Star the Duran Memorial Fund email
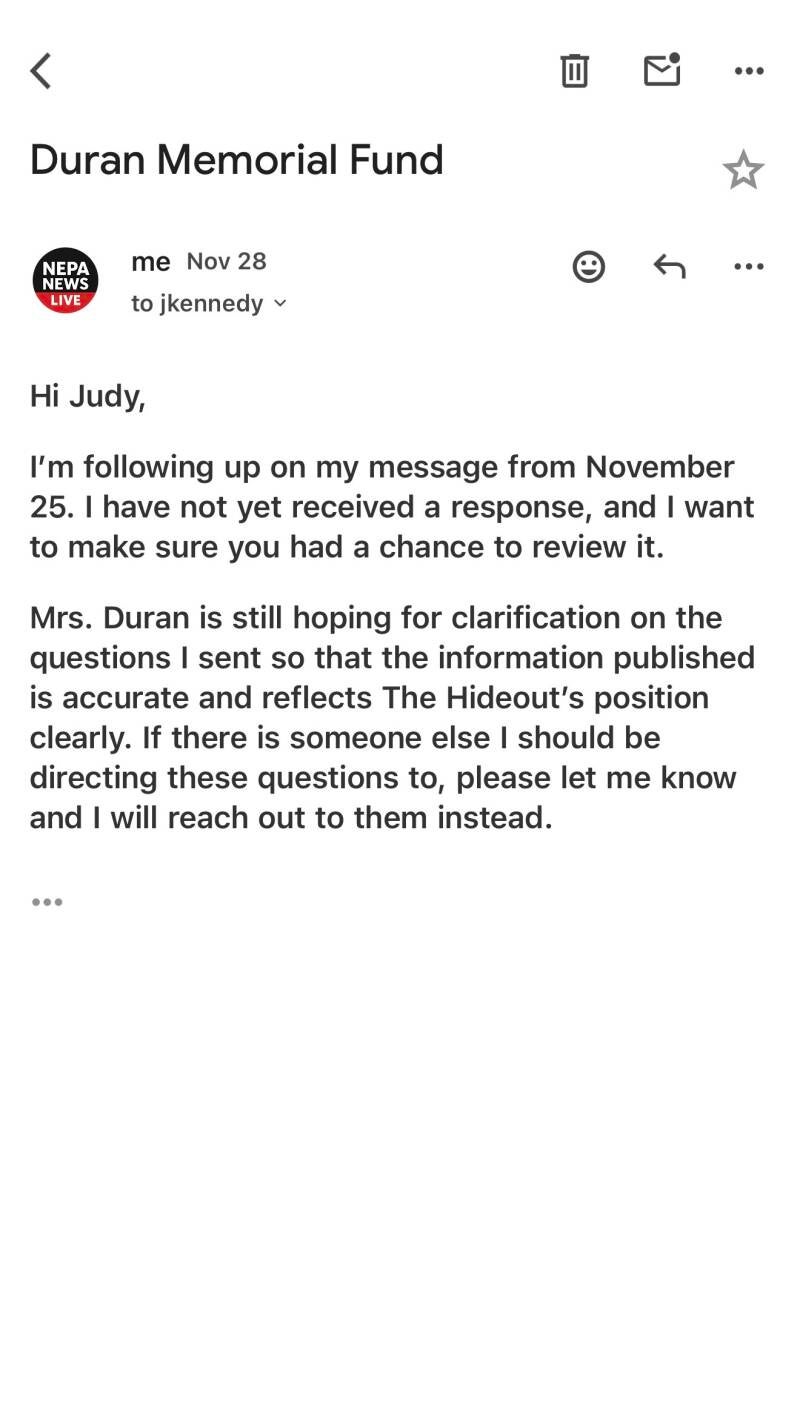 pyautogui.click(x=743, y=170)
